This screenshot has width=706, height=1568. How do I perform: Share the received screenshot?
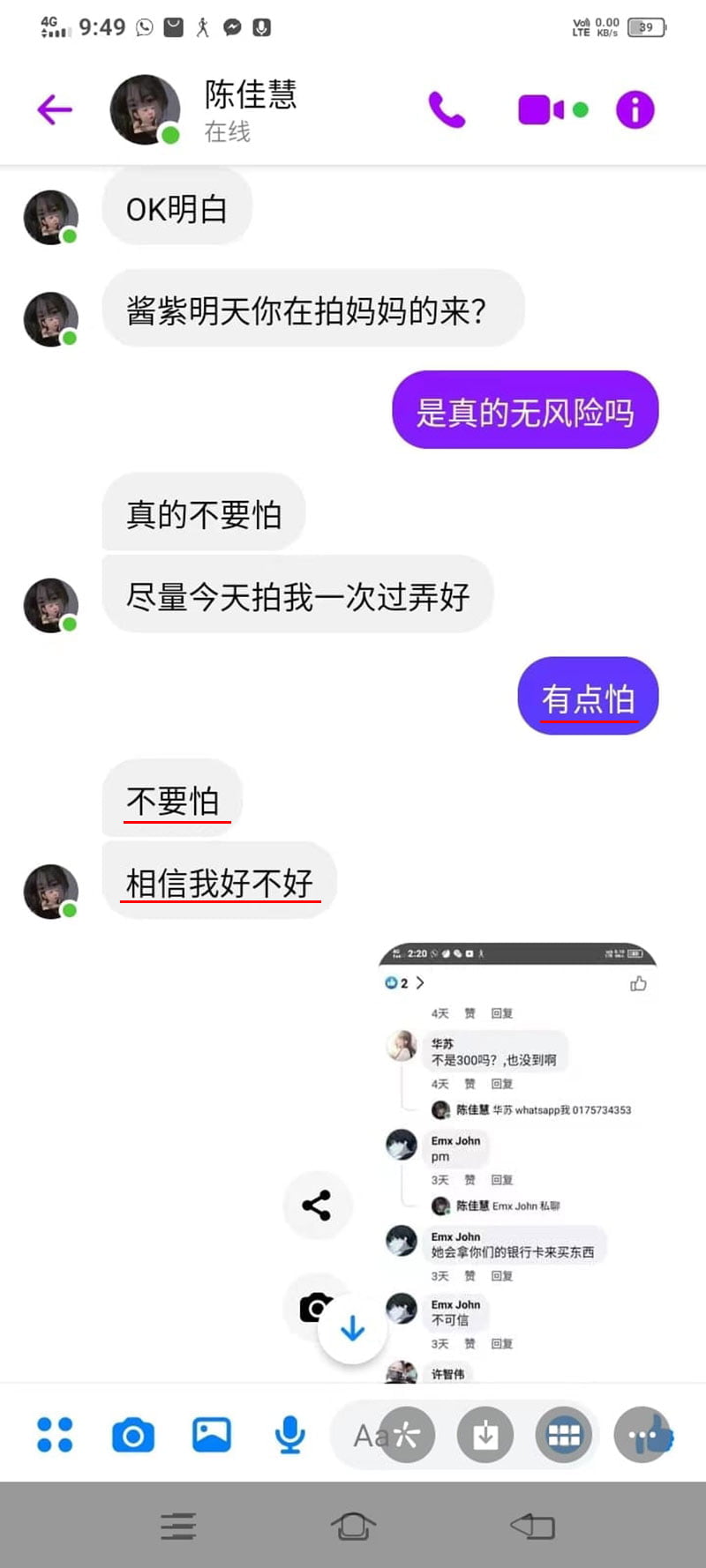[x=317, y=1205]
